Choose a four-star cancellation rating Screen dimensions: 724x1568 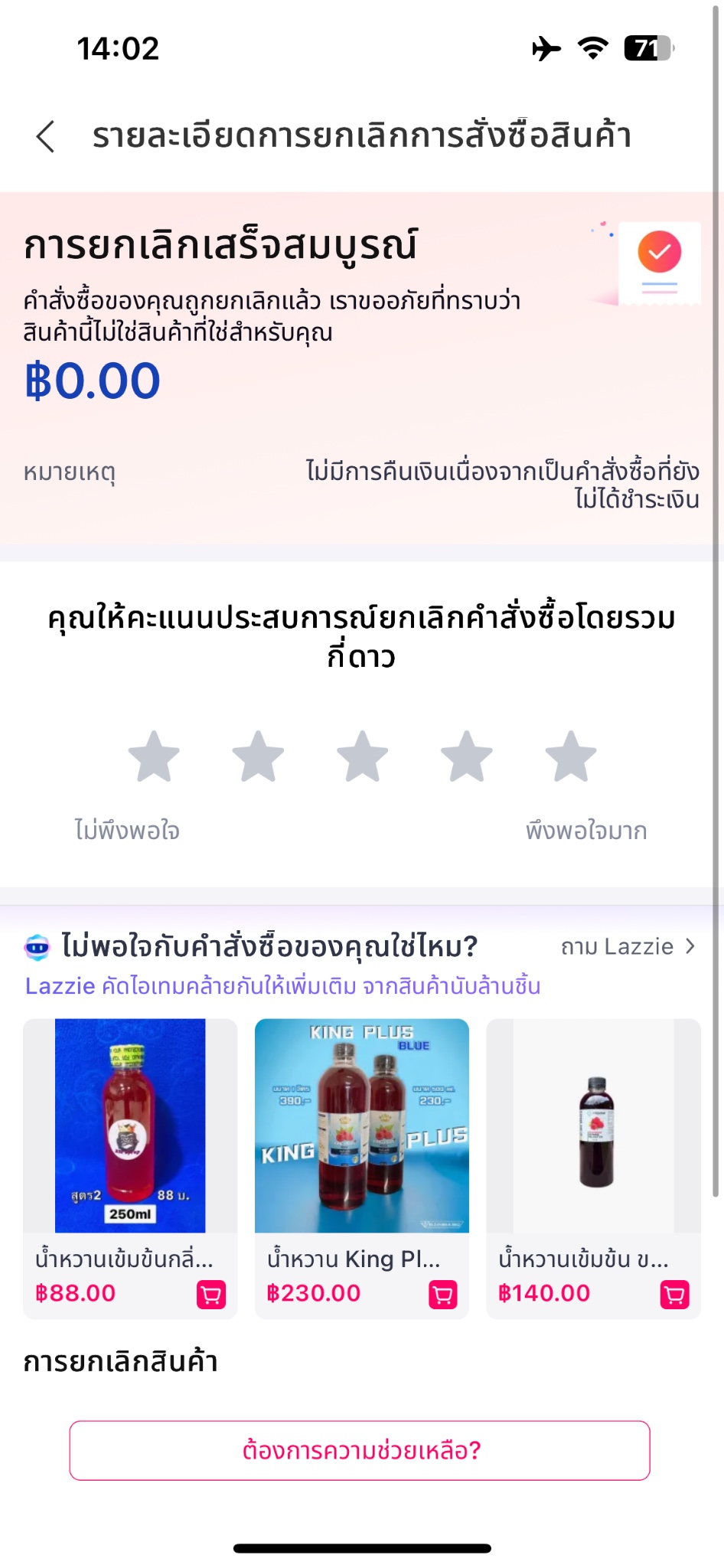[466, 756]
